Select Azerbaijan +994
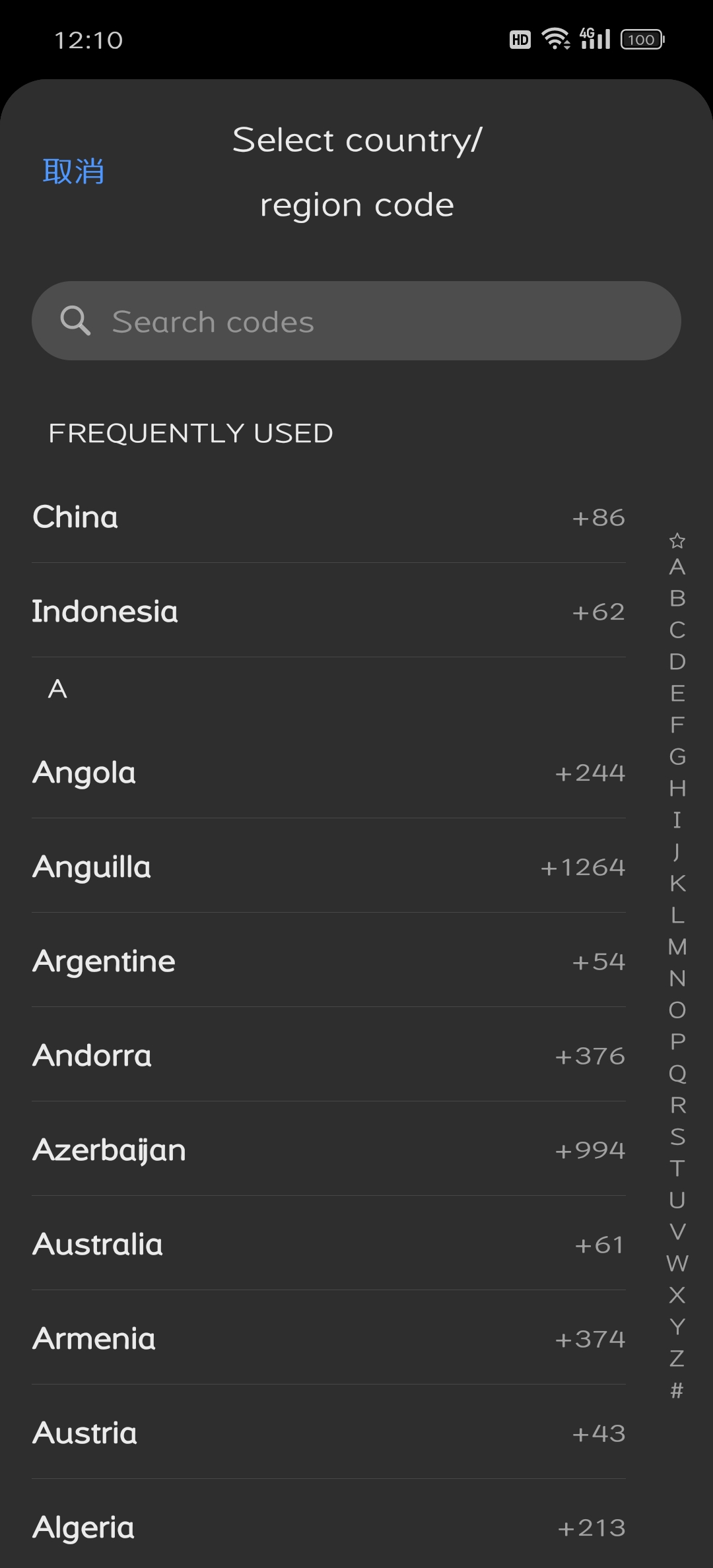This screenshot has width=713, height=1568. (x=328, y=1150)
